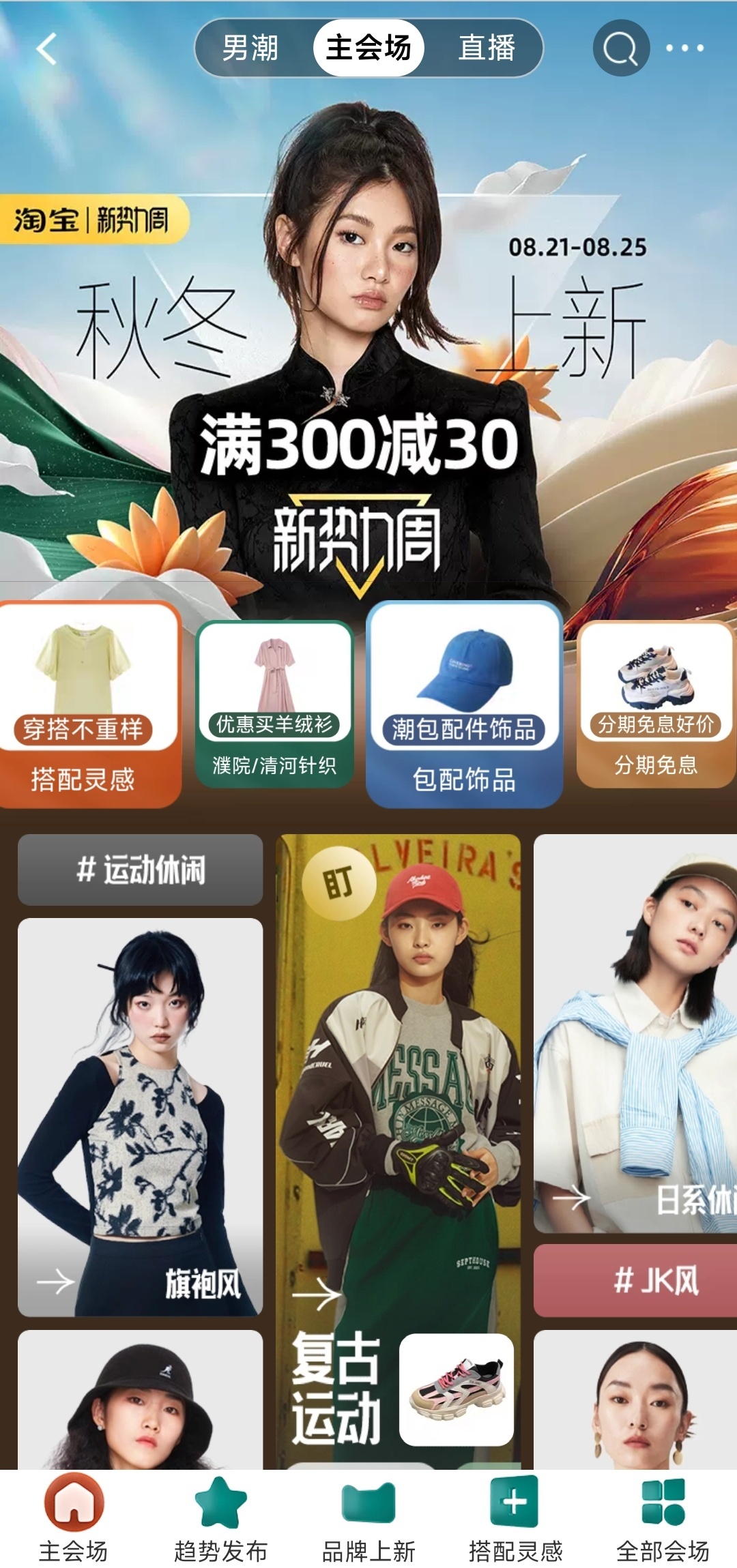Image resolution: width=737 pixels, height=1568 pixels.
Task: Open the 日系休闲 style tile
Action: [635, 1033]
